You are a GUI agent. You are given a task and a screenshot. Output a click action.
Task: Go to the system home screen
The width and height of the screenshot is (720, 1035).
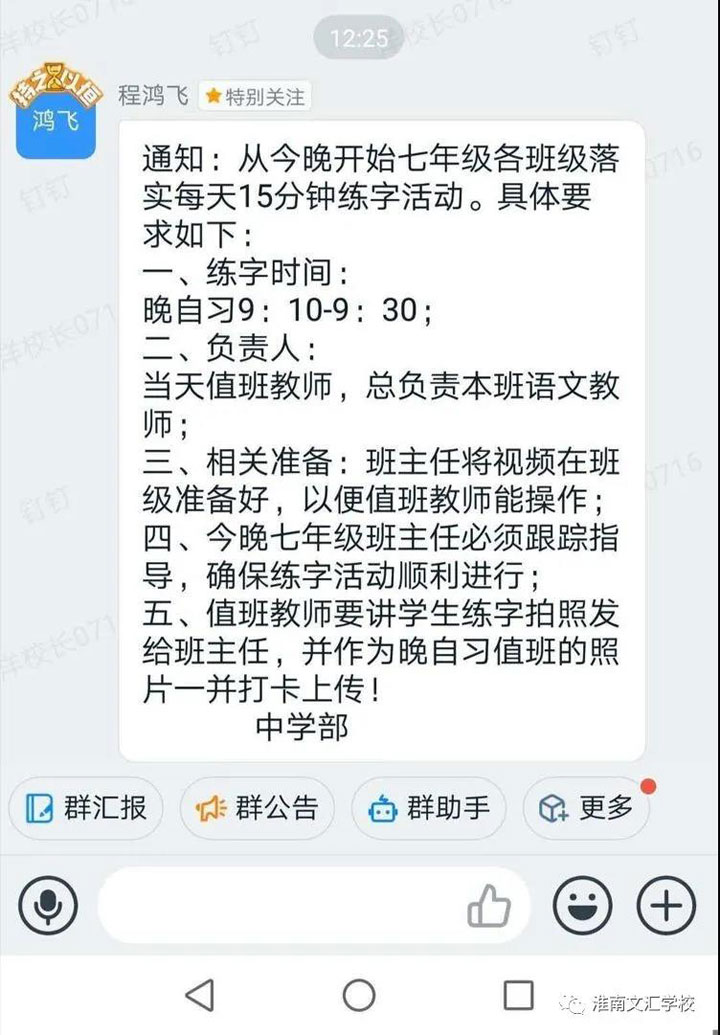[x=359, y=995]
